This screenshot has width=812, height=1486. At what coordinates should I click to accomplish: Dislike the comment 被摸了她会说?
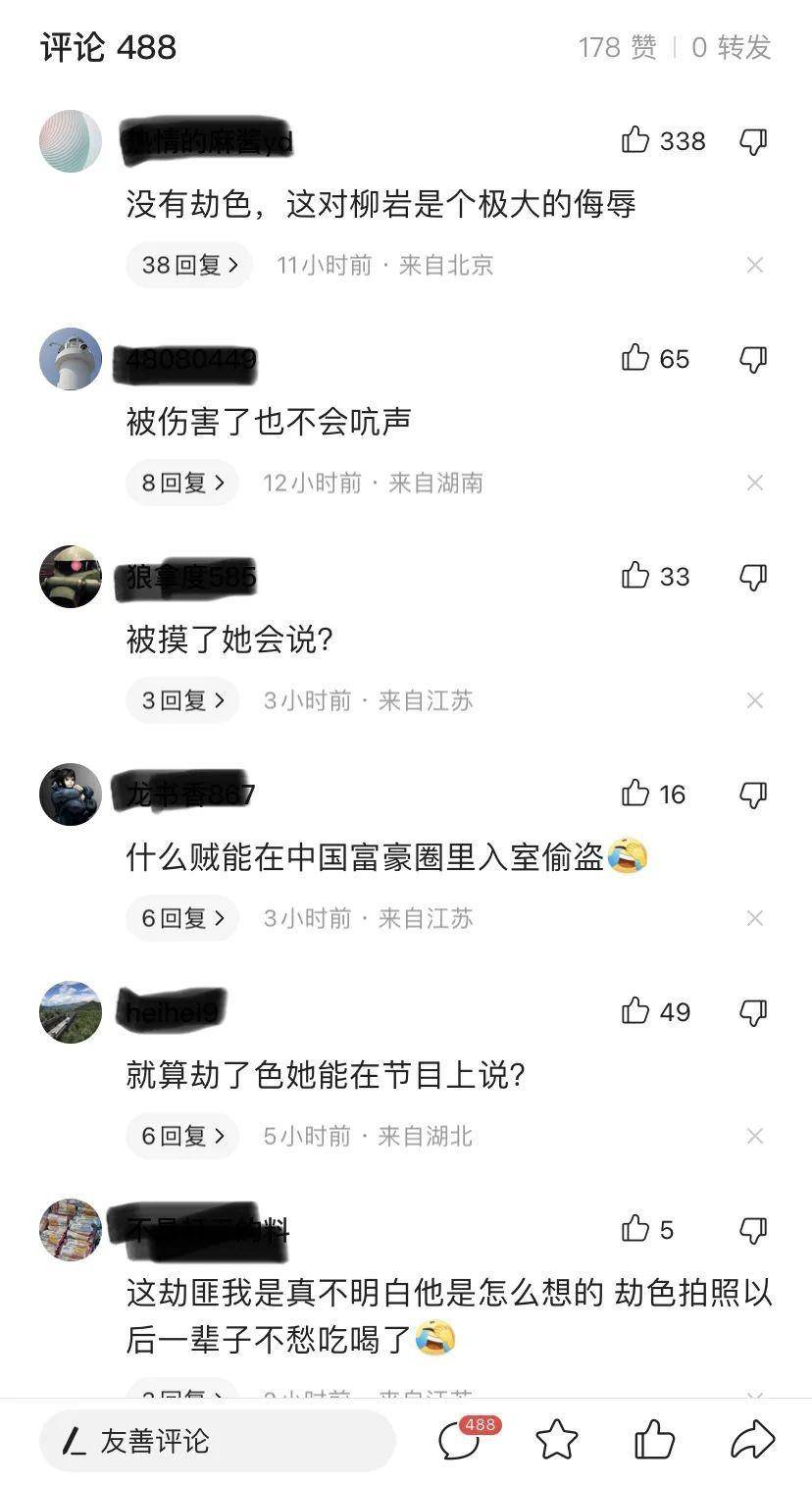(x=752, y=577)
